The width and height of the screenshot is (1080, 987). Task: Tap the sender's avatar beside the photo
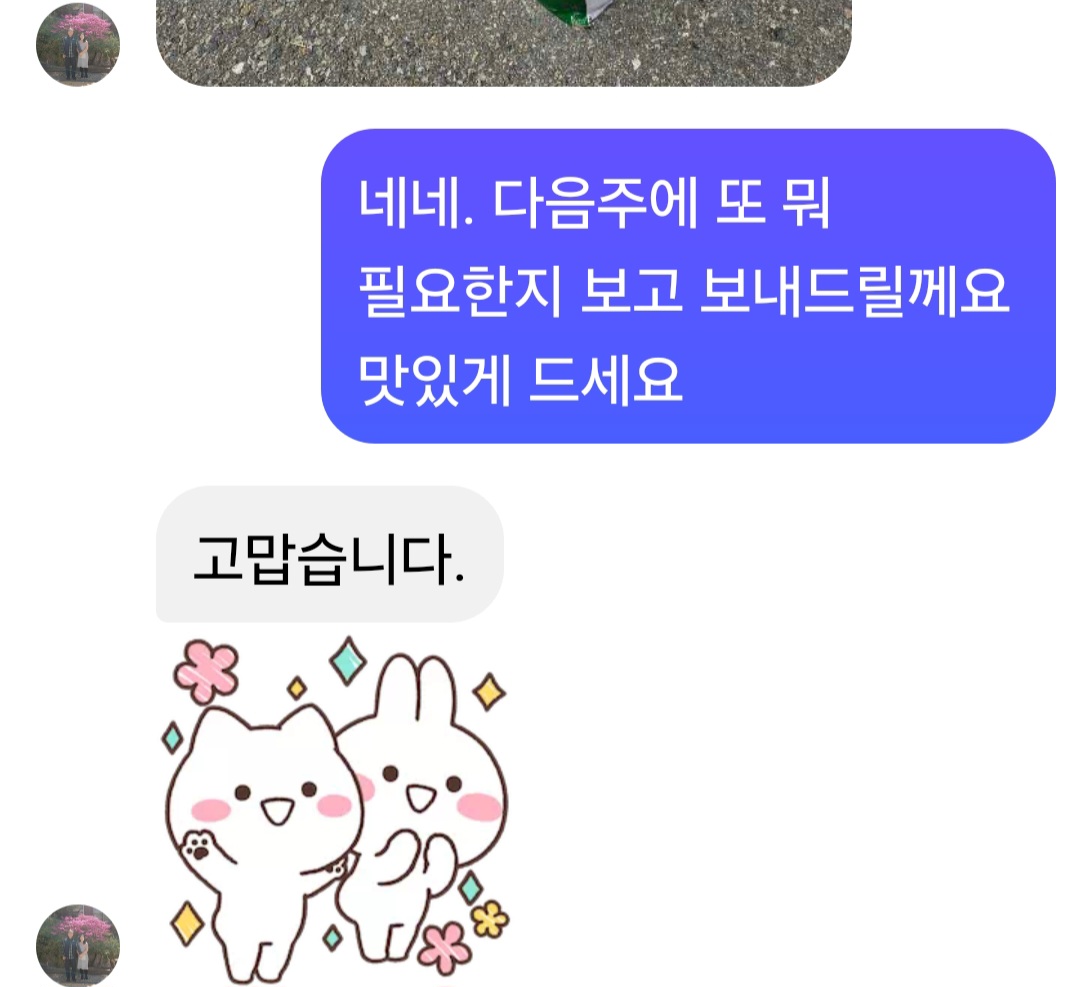pos(78,45)
